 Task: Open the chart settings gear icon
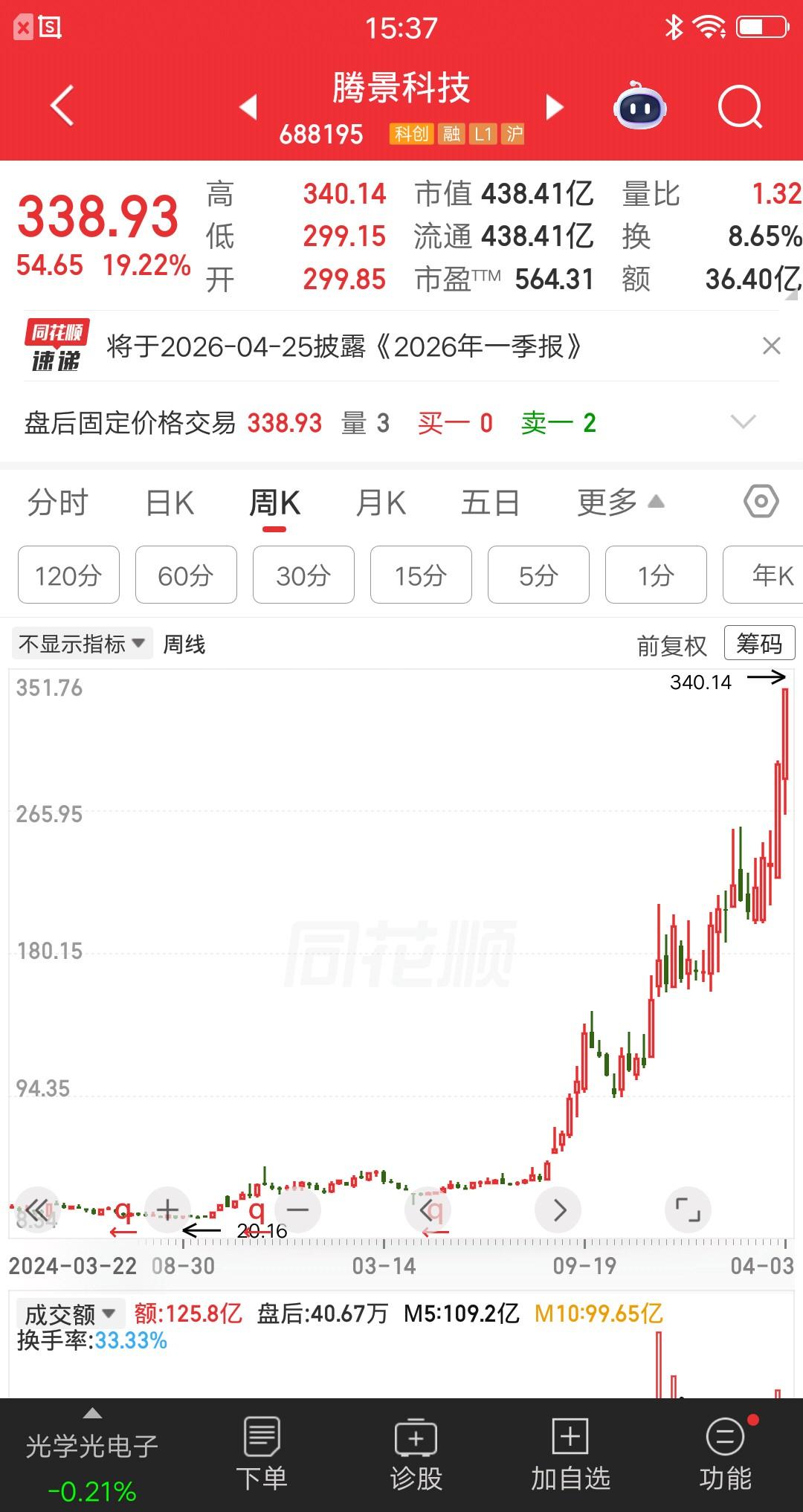pyautogui.click(x=763, y=503)
